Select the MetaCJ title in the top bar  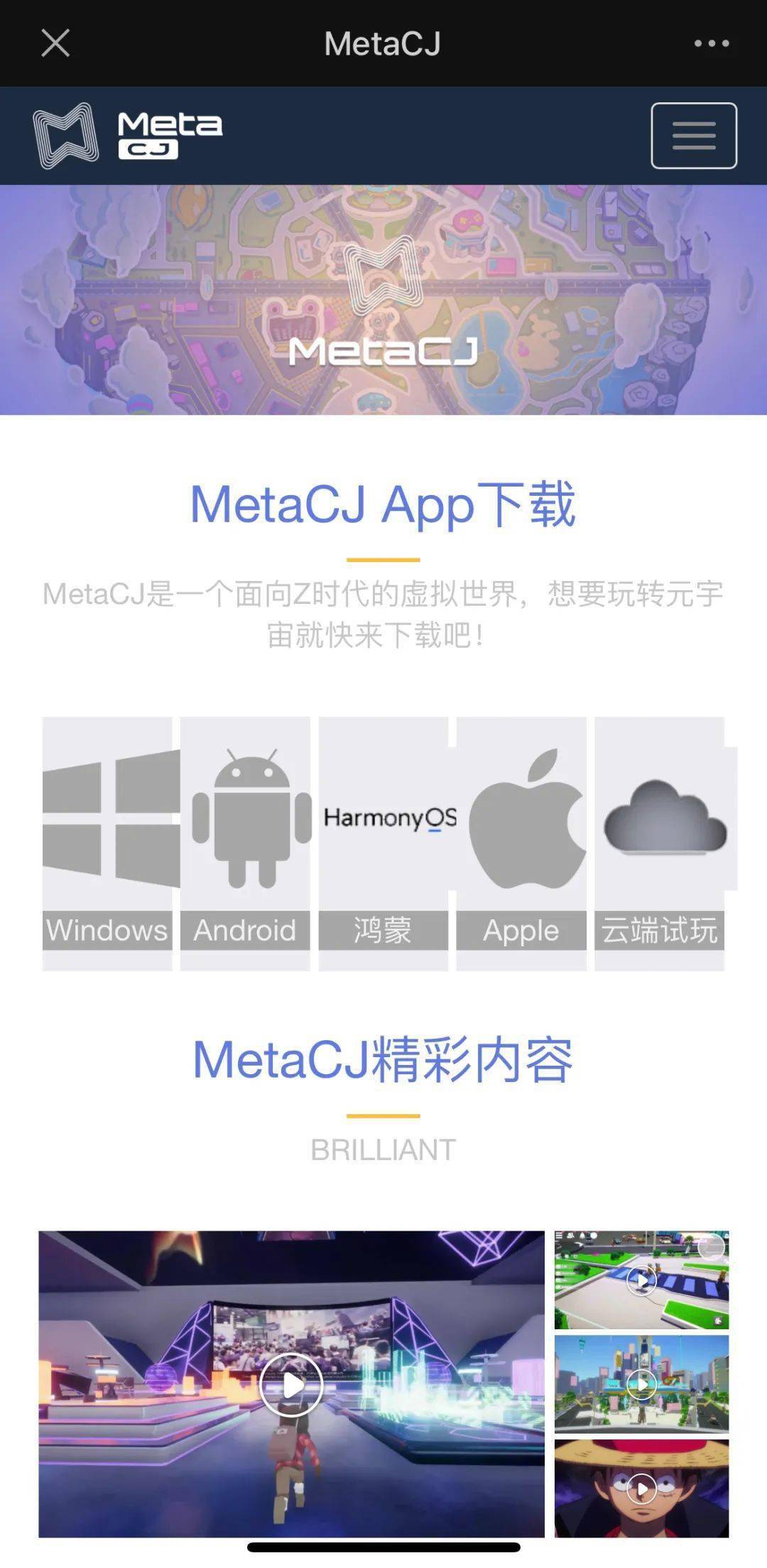(383, 43)
